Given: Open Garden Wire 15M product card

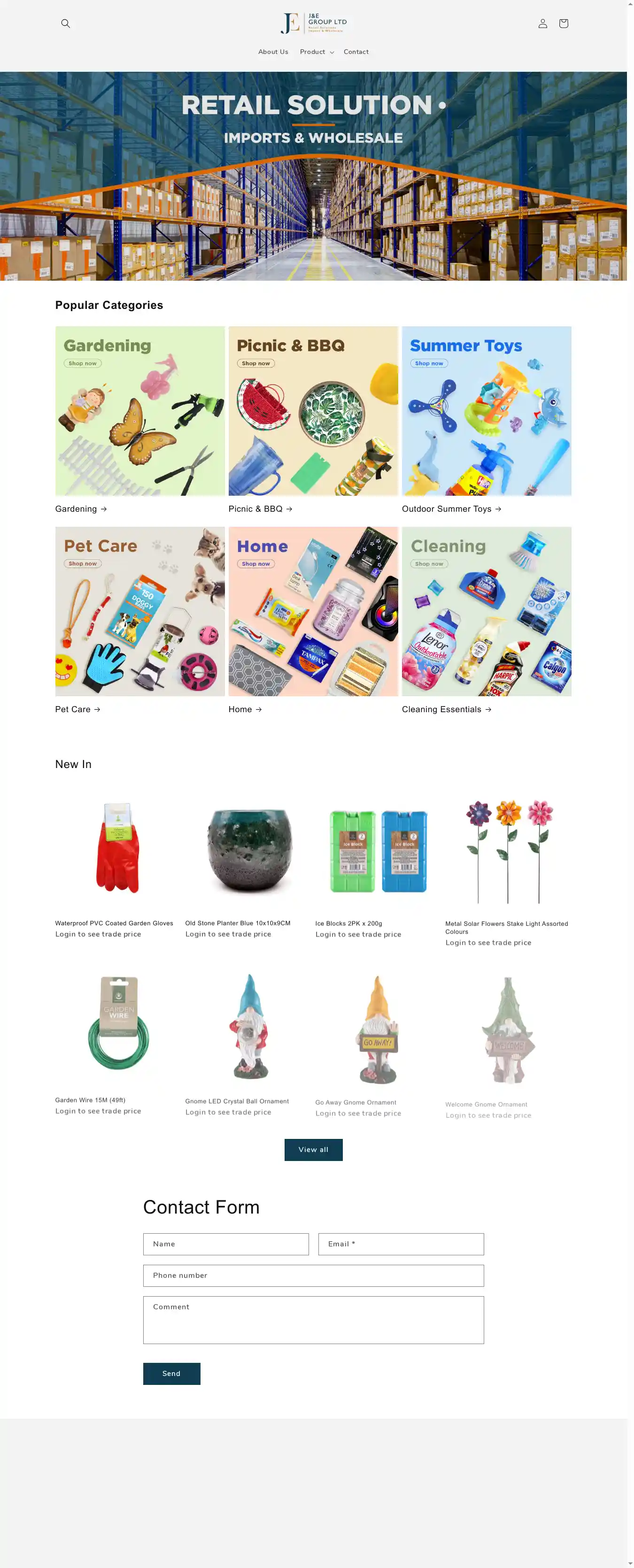Looking at the screenshot, I should click(x=90, y=1100).
